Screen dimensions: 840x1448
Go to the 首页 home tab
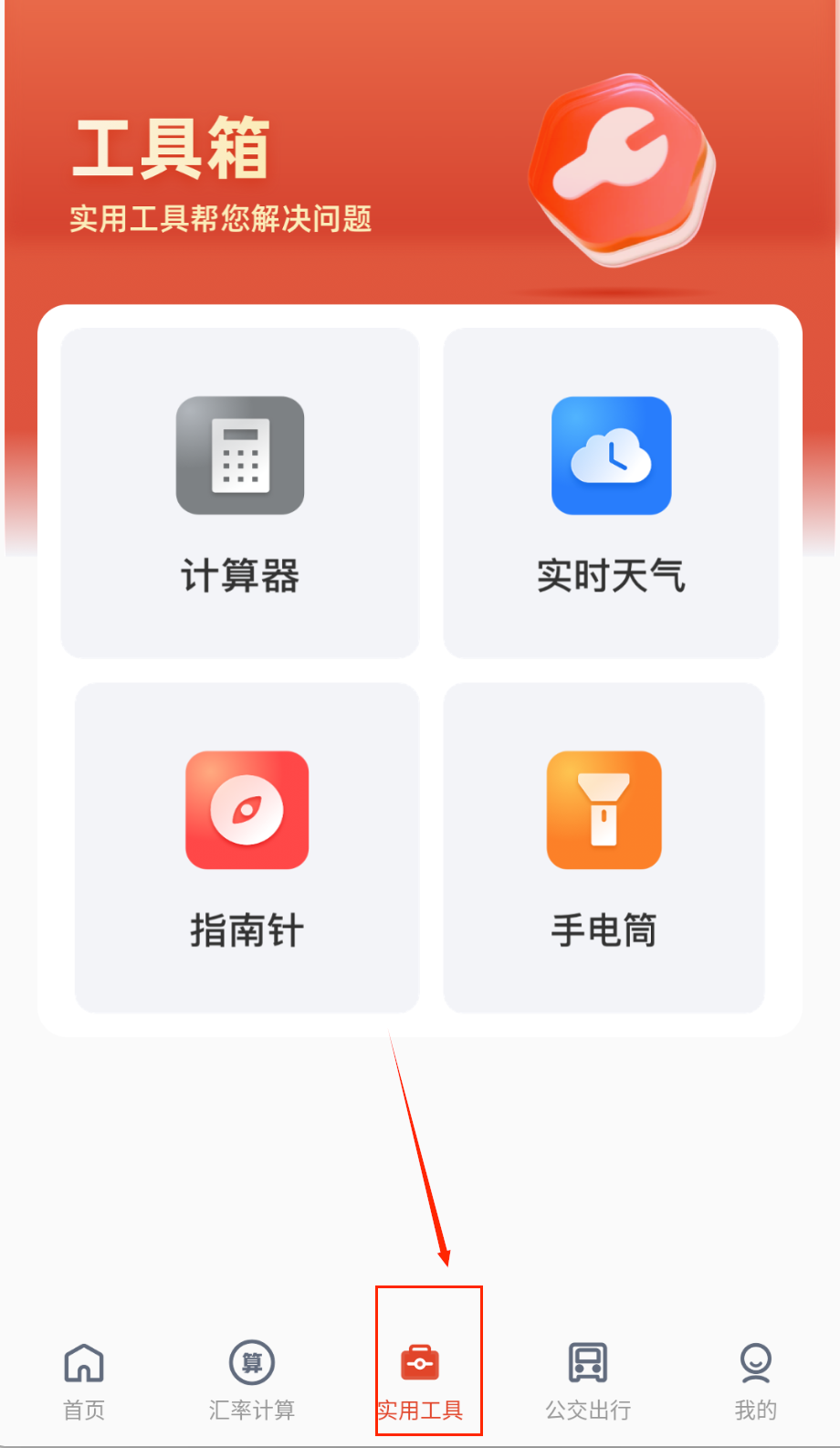coord(84,1380)
